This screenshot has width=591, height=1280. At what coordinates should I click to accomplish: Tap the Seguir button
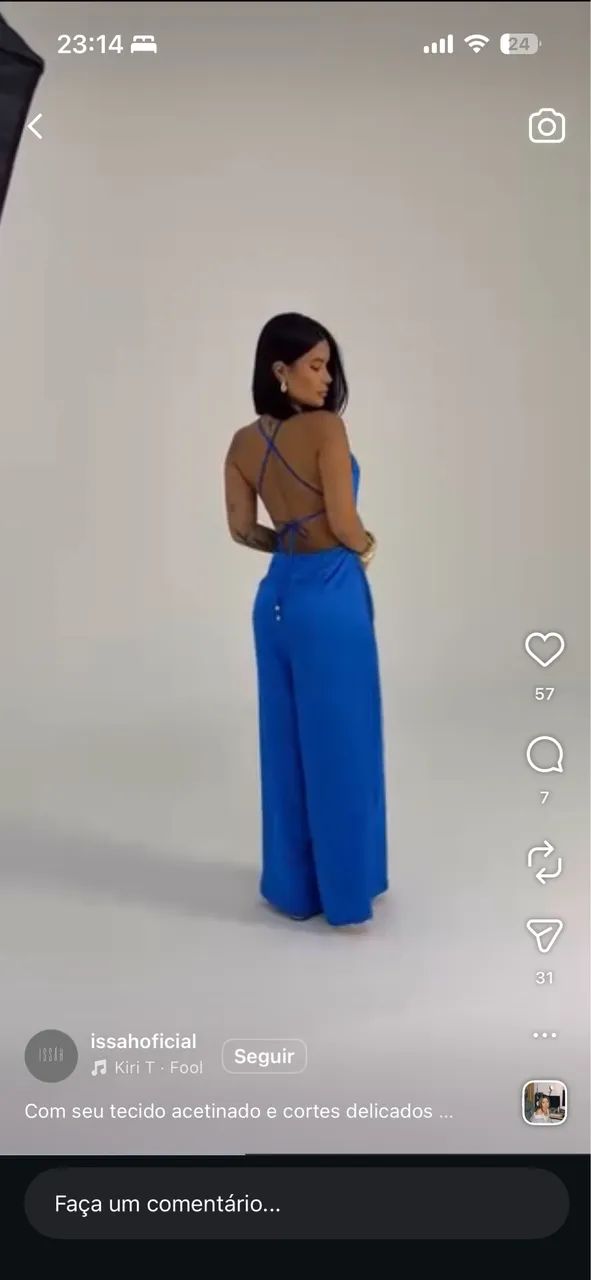pyautogui.click(x=264, y=1056)
